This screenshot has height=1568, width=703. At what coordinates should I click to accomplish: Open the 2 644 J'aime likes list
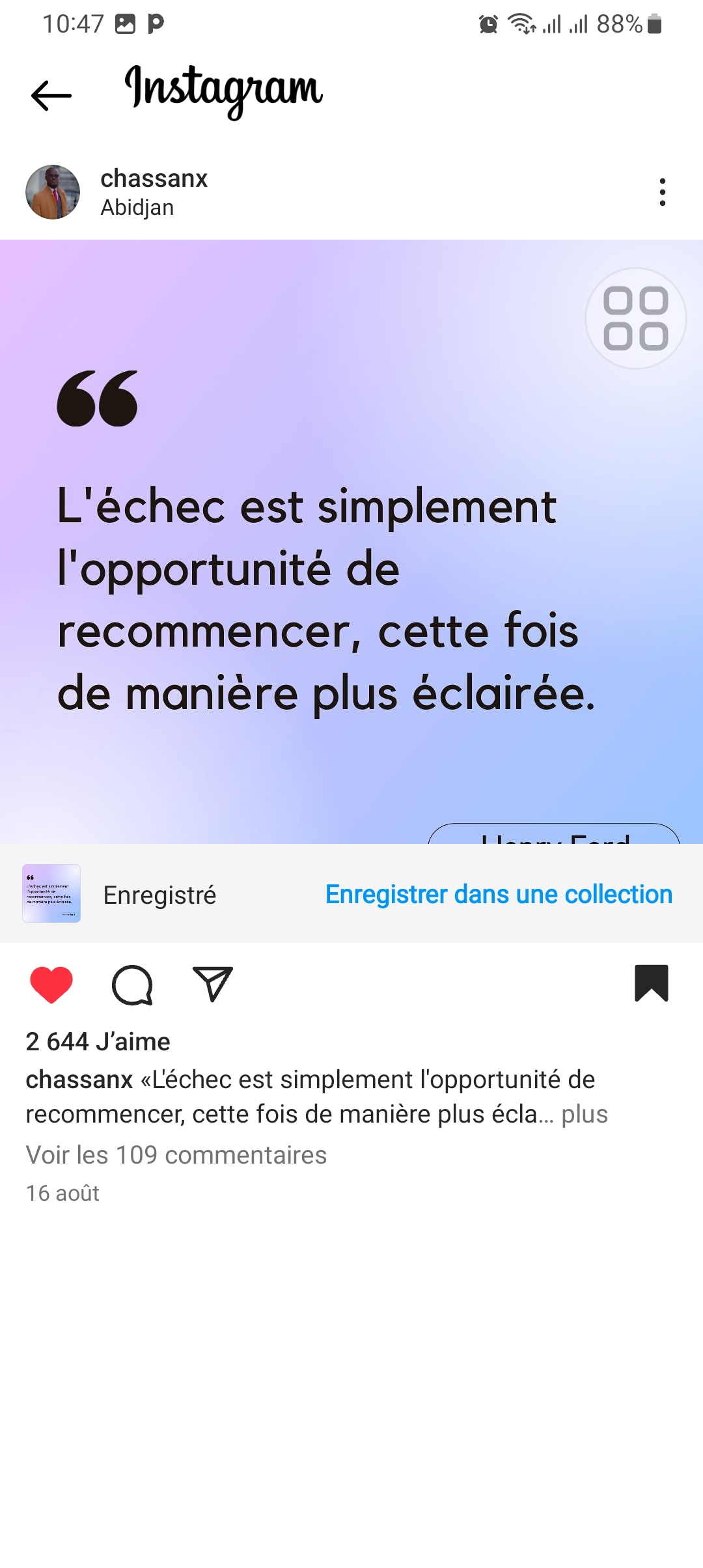click(x=98, y=1042)
